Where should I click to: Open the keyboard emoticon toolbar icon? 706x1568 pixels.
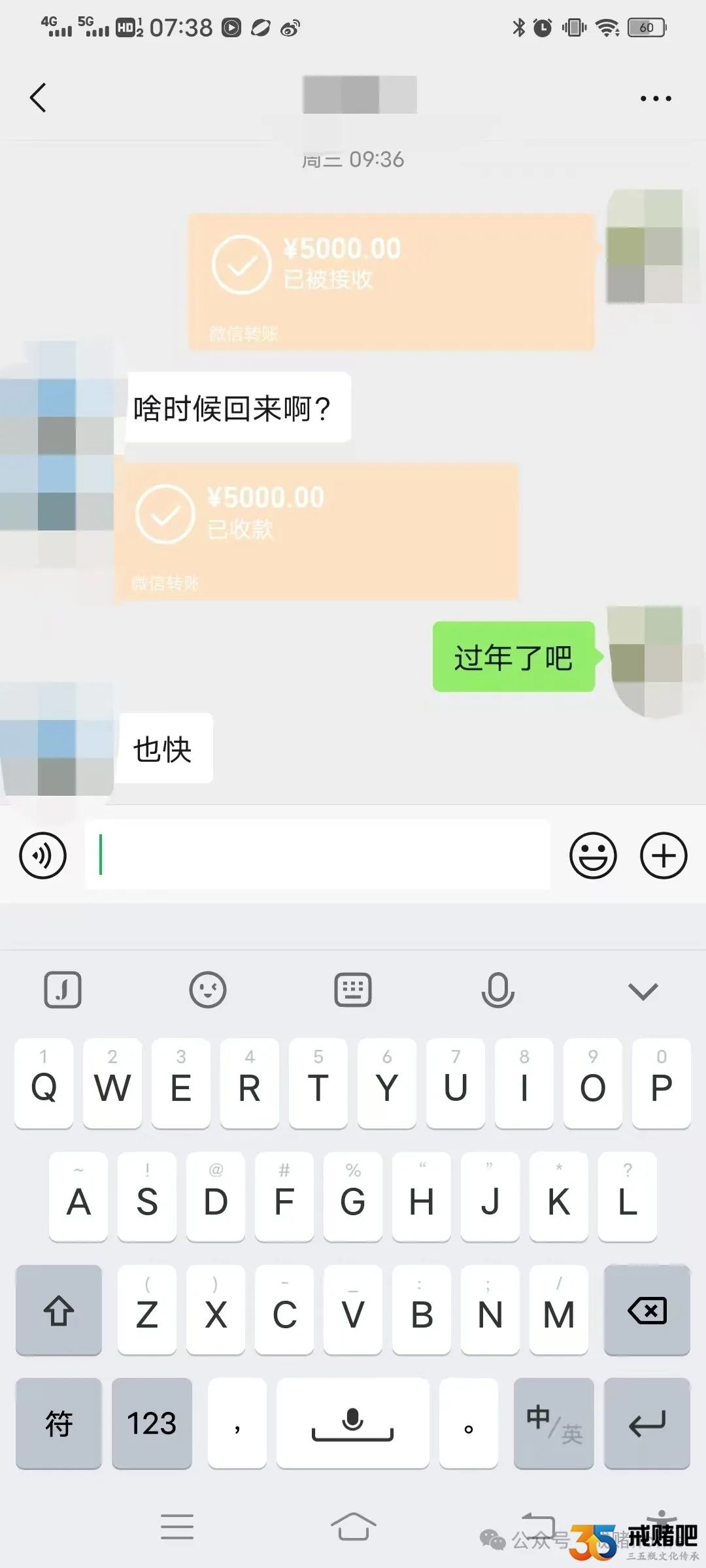(x=208, y=990)
